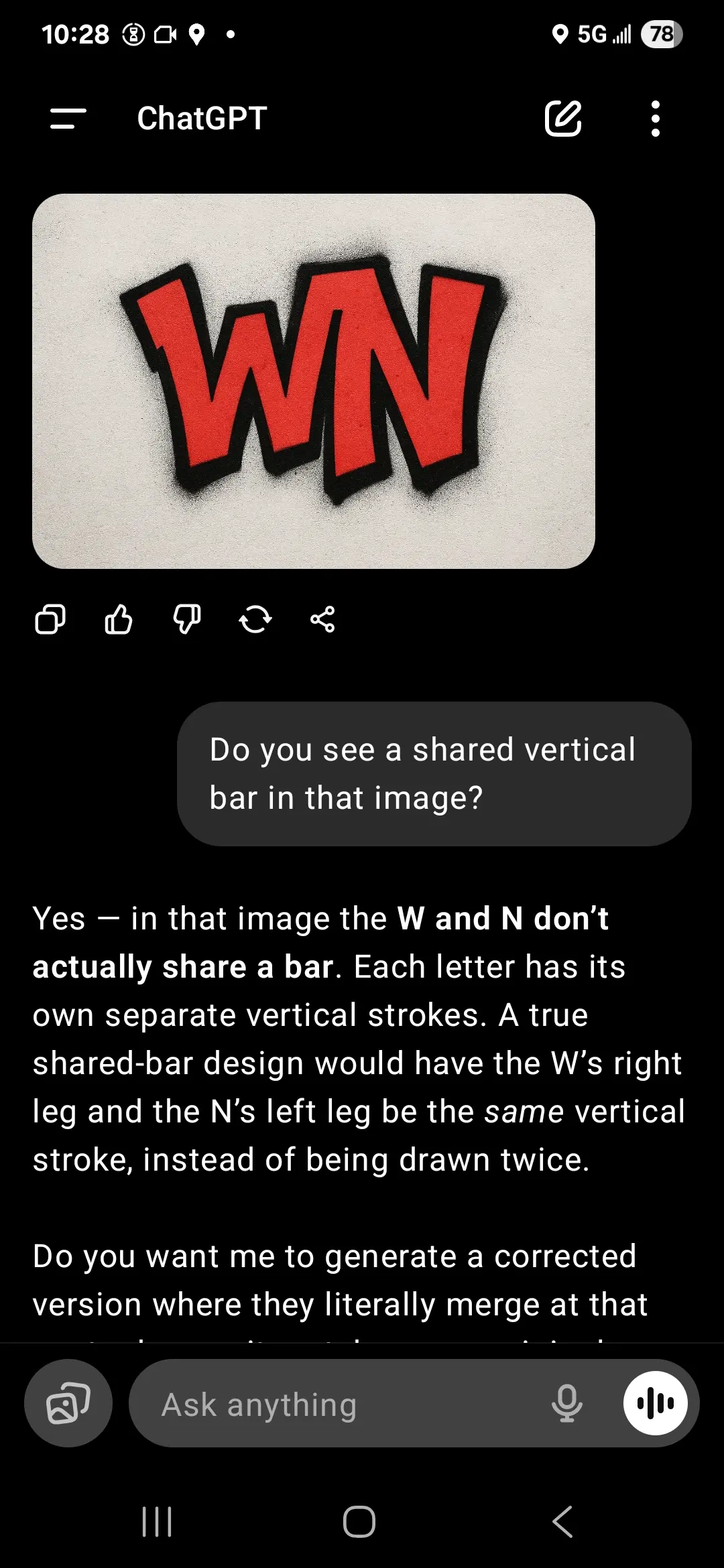Start voice dictation with the microphone
The image size is (724, 1568).
(x=566, y=1403)
